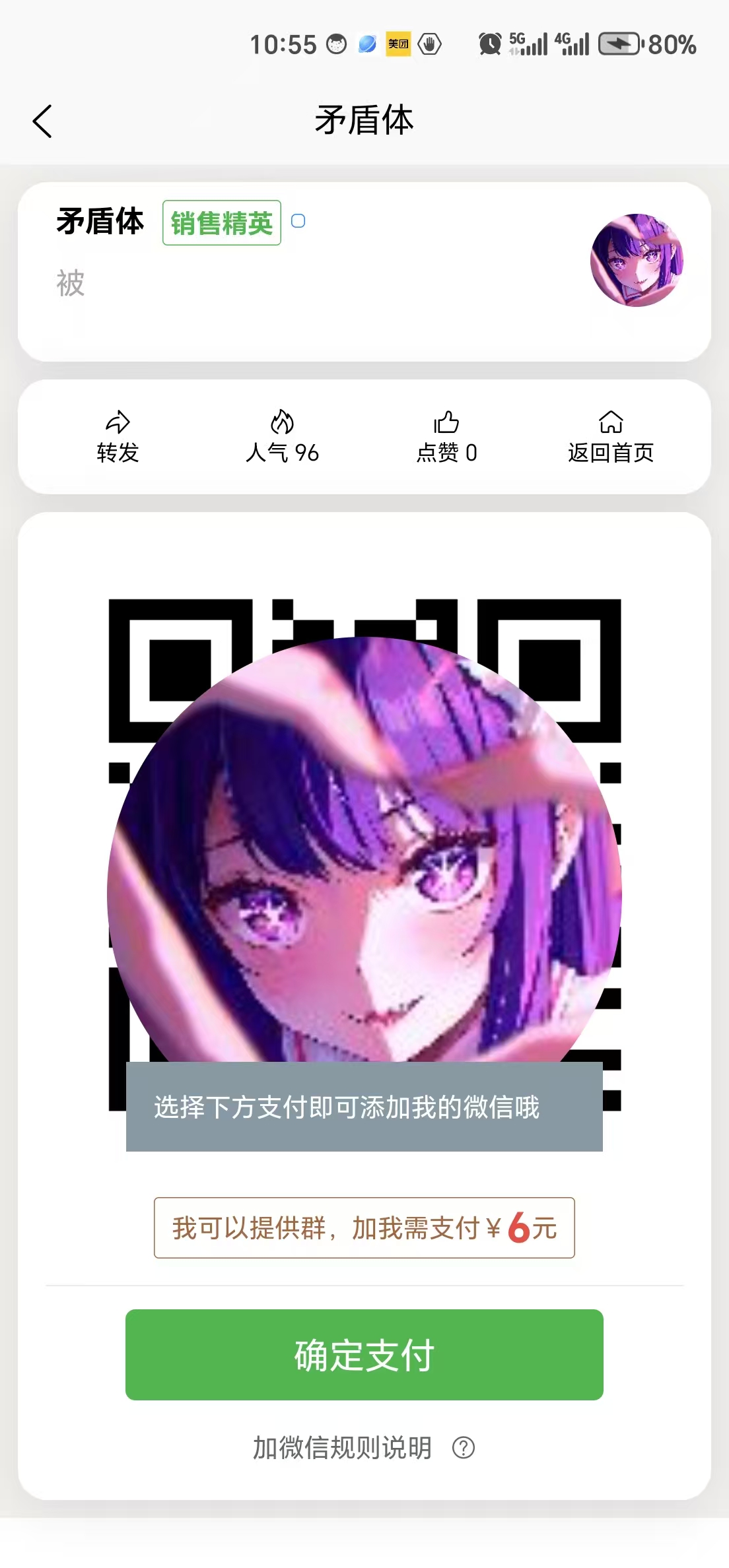729x1568 pixels.
Task: Return to homepage via 返回首页
Action: 610,437
